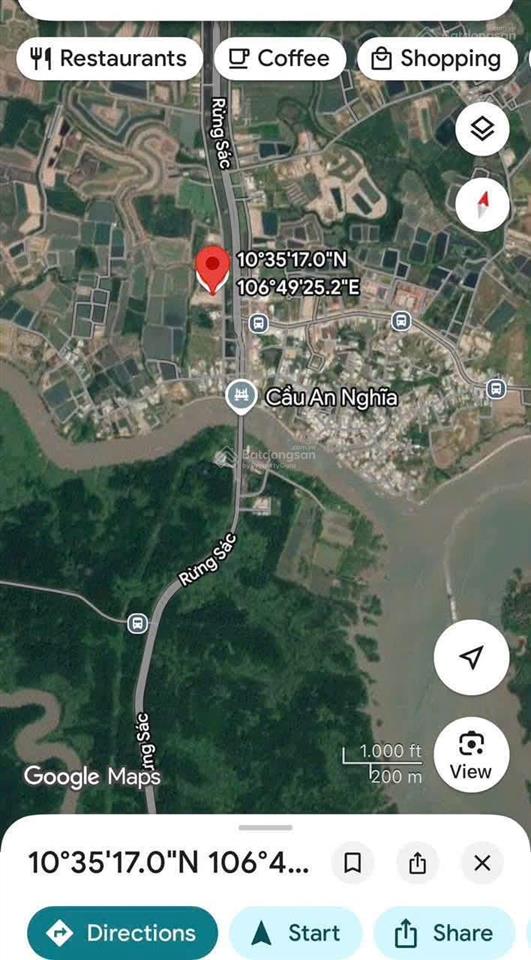Tap the share icon beside coordinates
531x960 pixels.
(417, 863)
